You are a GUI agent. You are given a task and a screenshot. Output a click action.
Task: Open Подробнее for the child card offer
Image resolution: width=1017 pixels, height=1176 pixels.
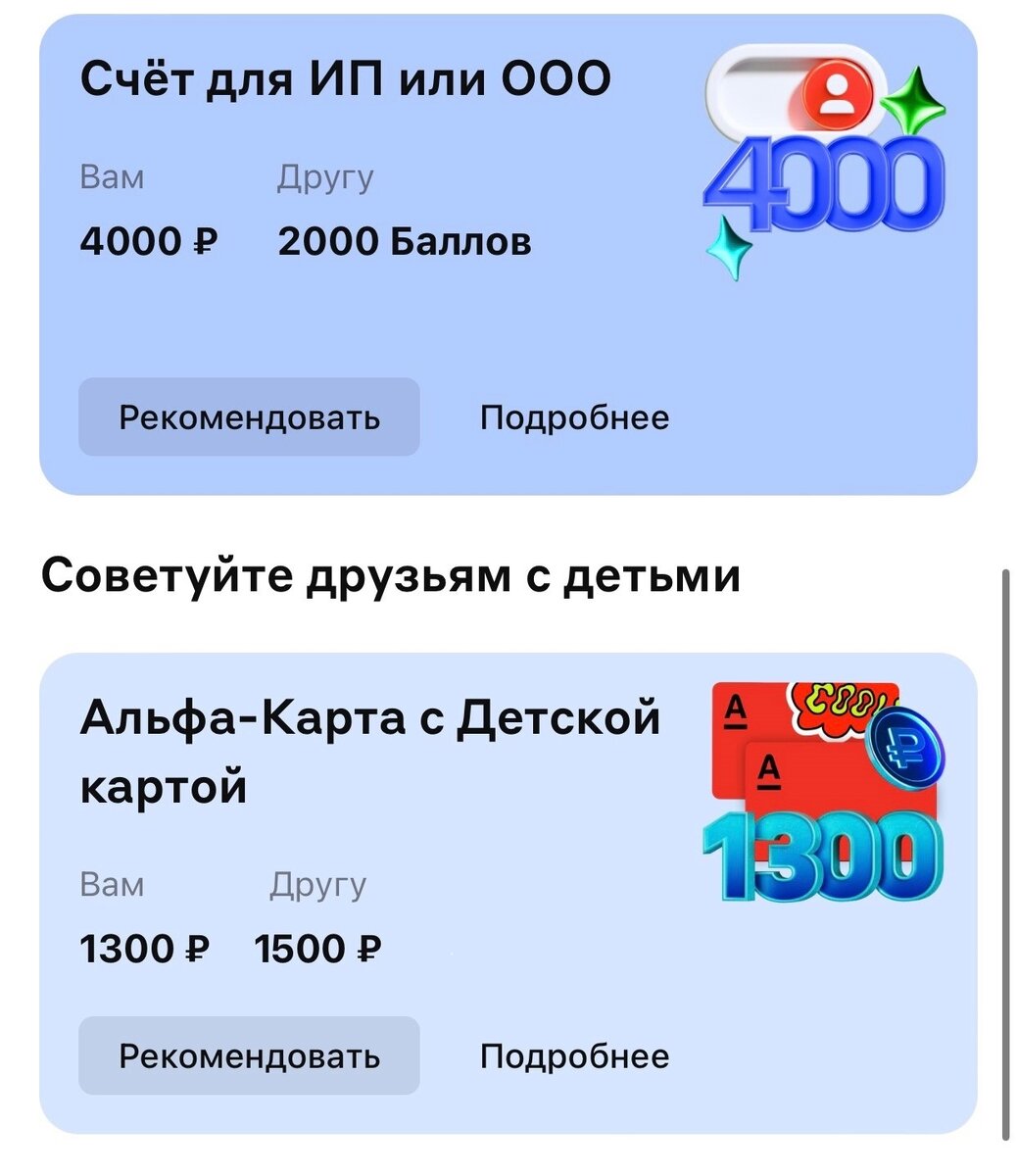coord(573,1056)
